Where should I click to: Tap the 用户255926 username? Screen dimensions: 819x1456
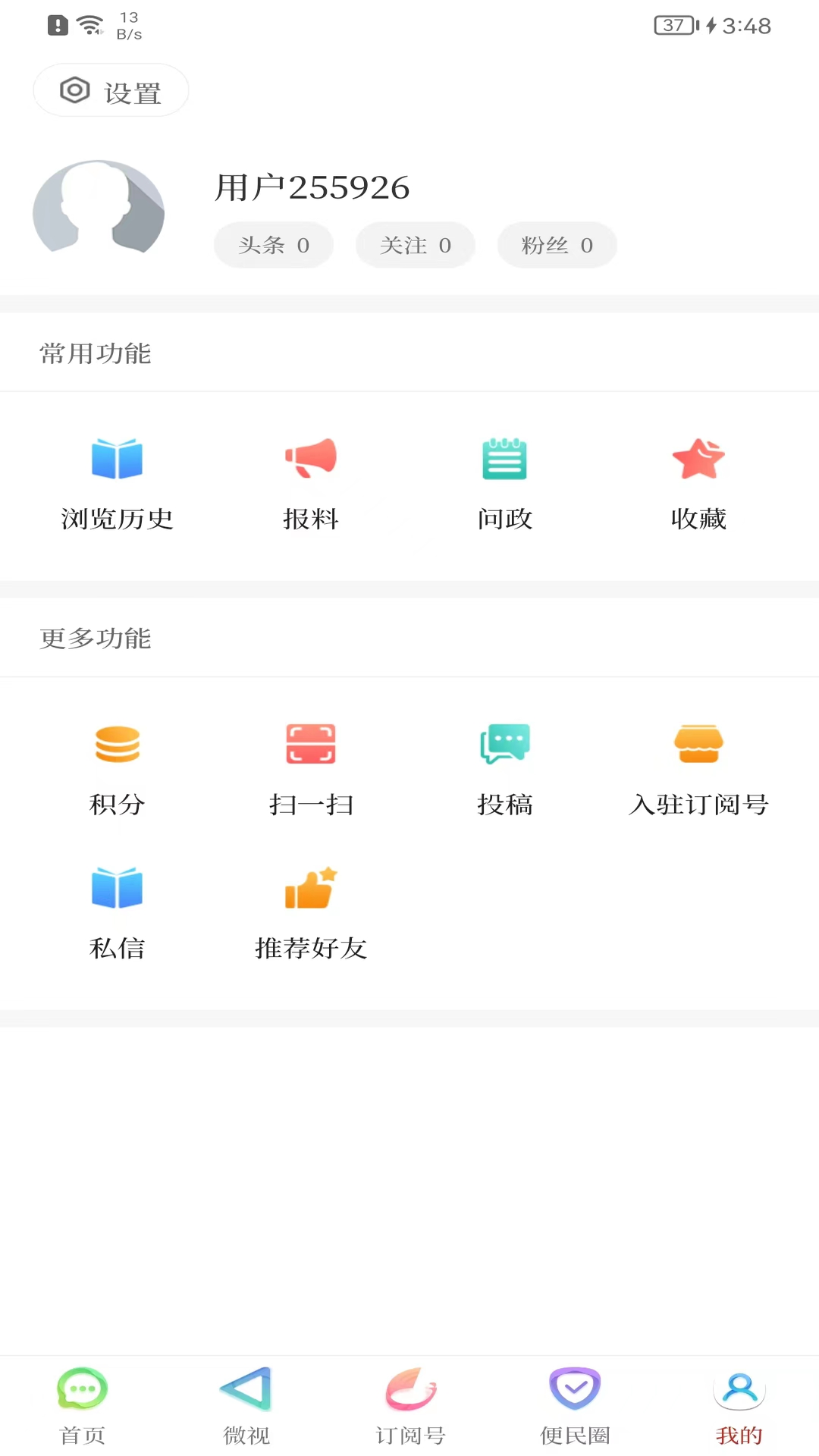(x=311, y=187)
